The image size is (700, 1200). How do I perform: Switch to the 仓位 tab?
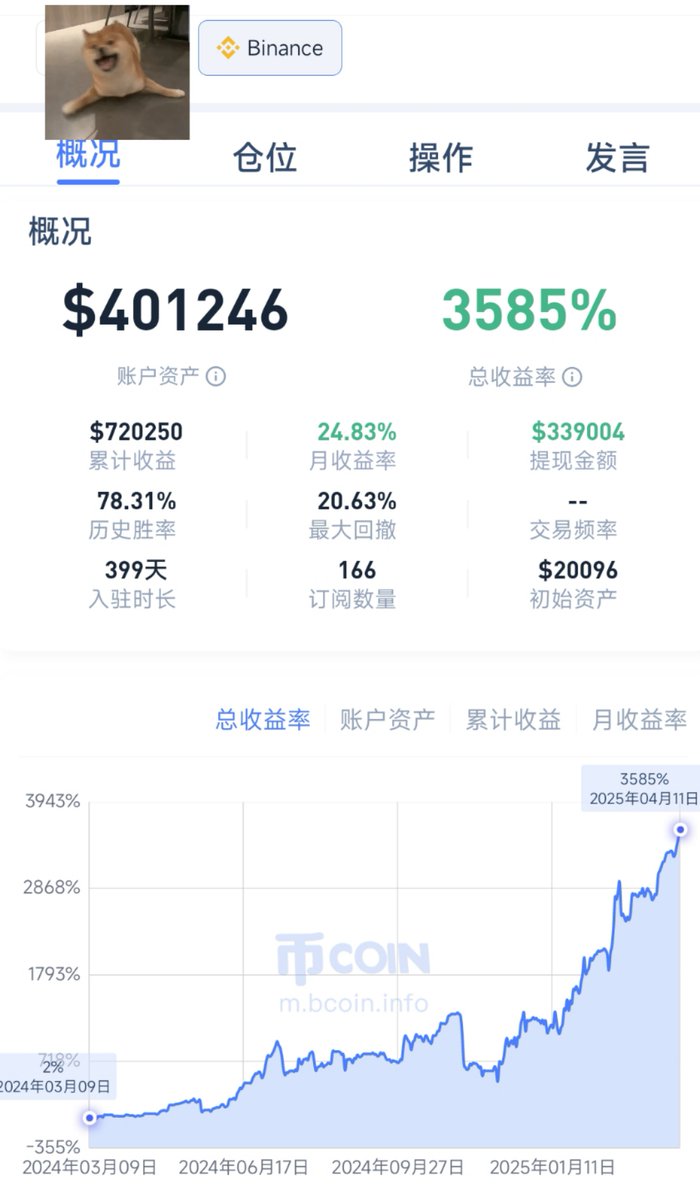(265, 158)
